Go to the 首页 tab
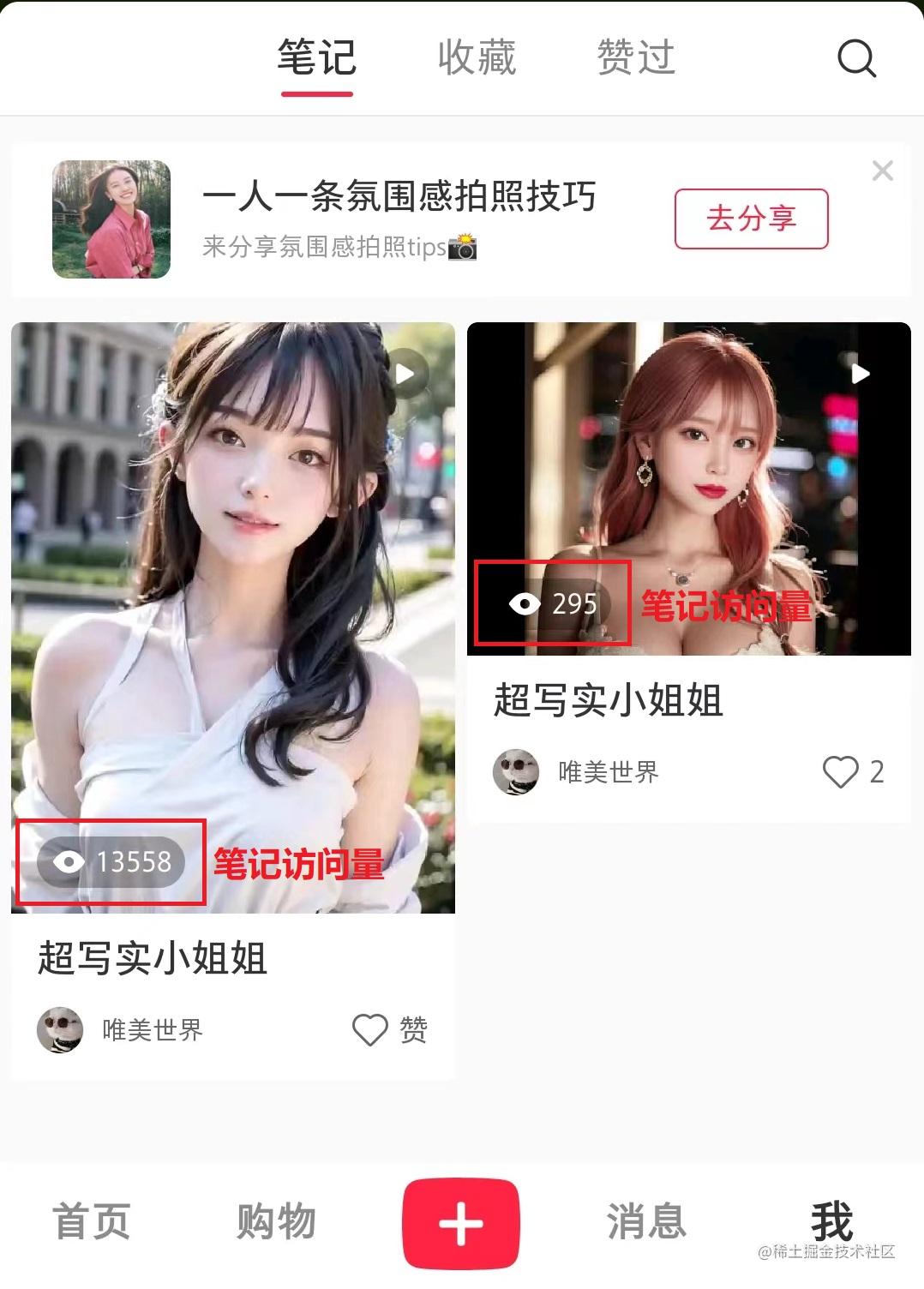The height and width of the screenshot is (1289, 924). [x=92, y=1221]
